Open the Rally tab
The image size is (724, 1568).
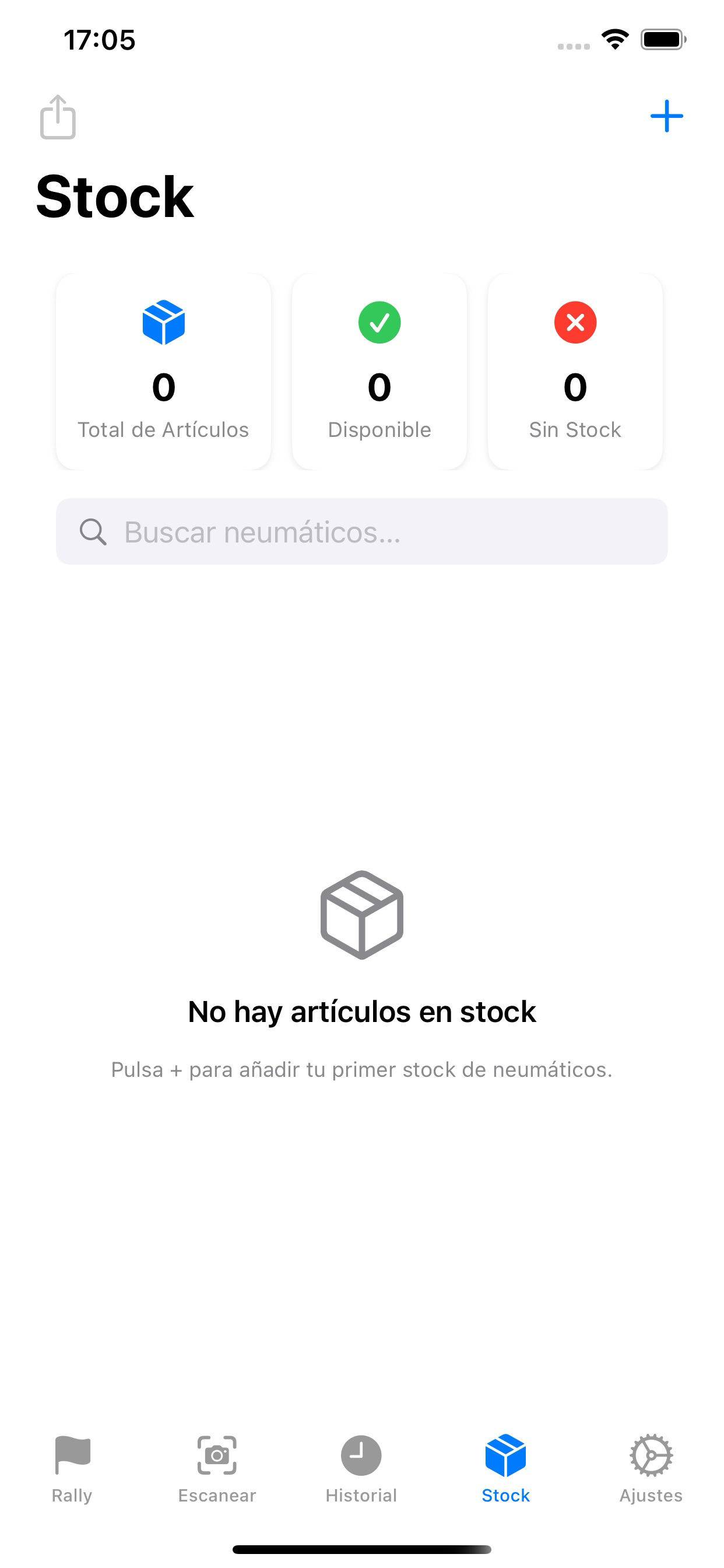71,1473
